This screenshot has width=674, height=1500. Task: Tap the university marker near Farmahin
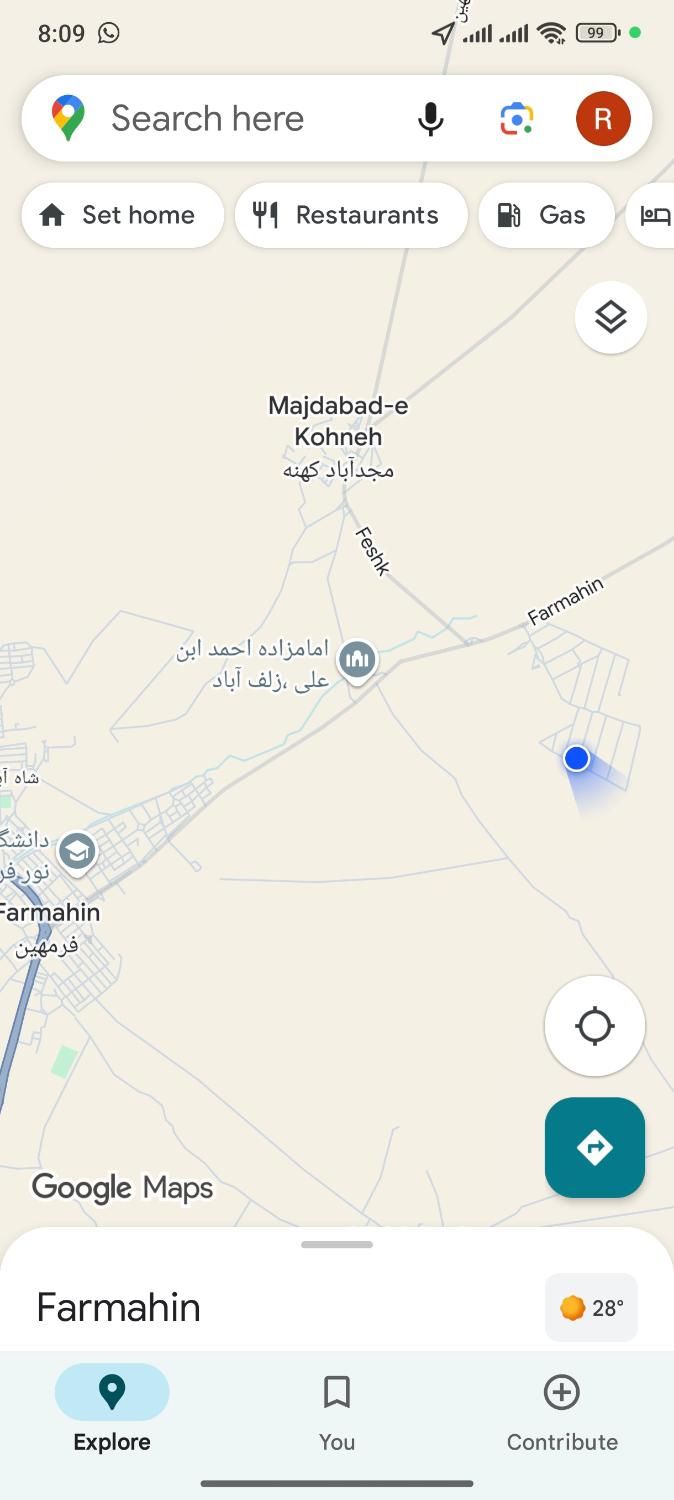click(77, 853)
